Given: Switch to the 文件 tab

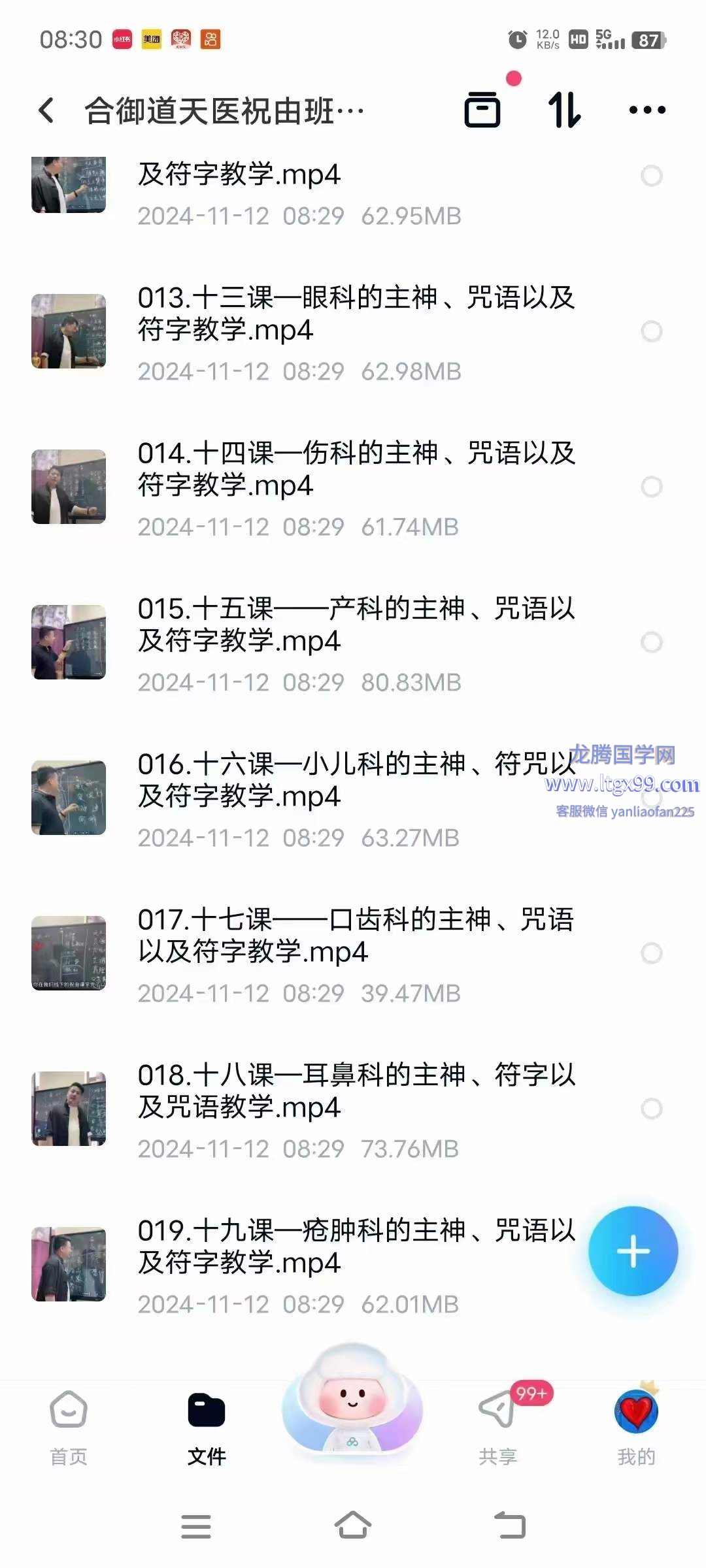Looking at the screenshot, I should pyautogui.click(x=207, y=1428).
